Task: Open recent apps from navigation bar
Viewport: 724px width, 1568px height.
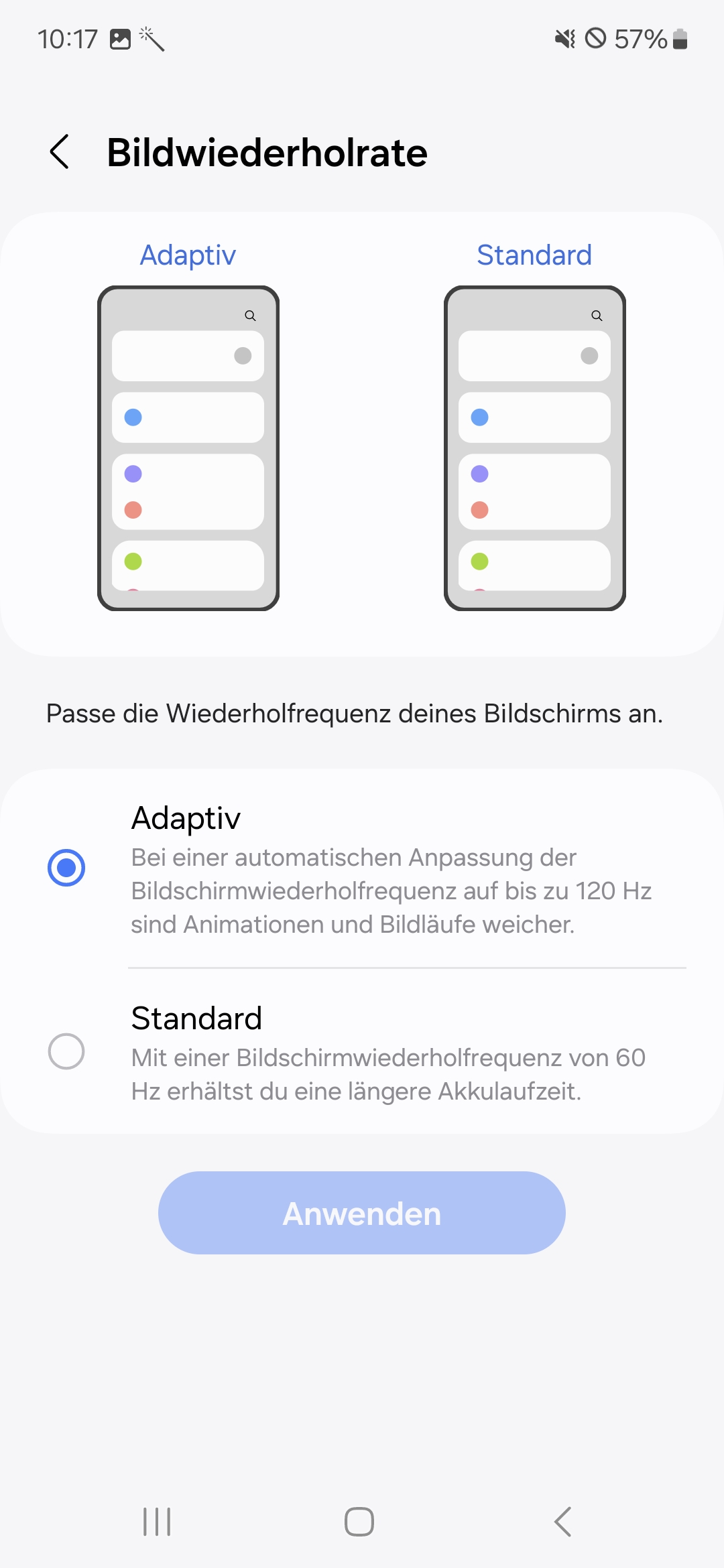Action: point(157,1522)
